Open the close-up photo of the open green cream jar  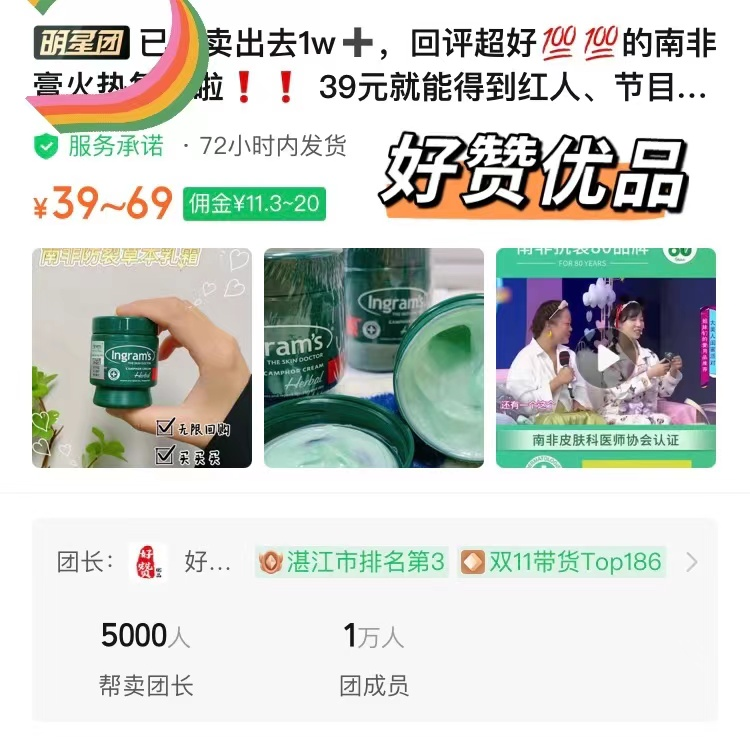(374, 357)
